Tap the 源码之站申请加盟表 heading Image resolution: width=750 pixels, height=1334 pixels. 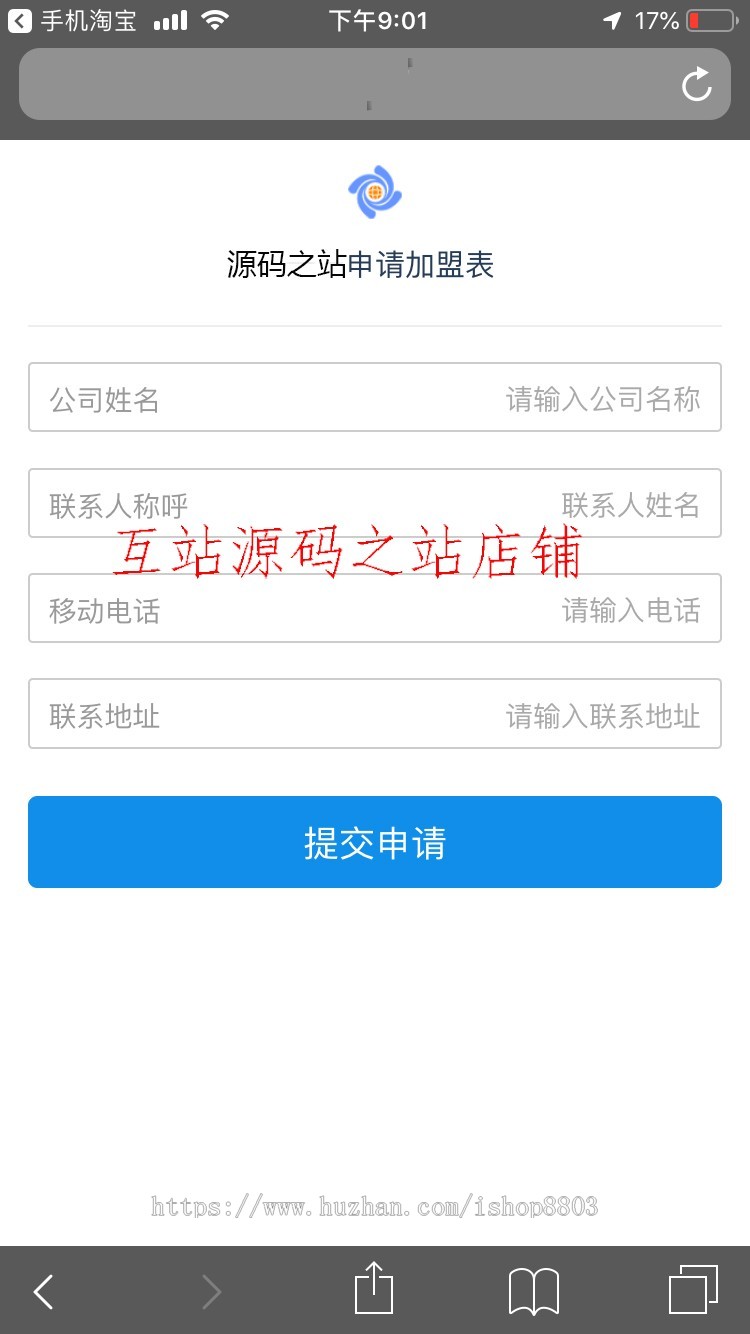point(360,264)
